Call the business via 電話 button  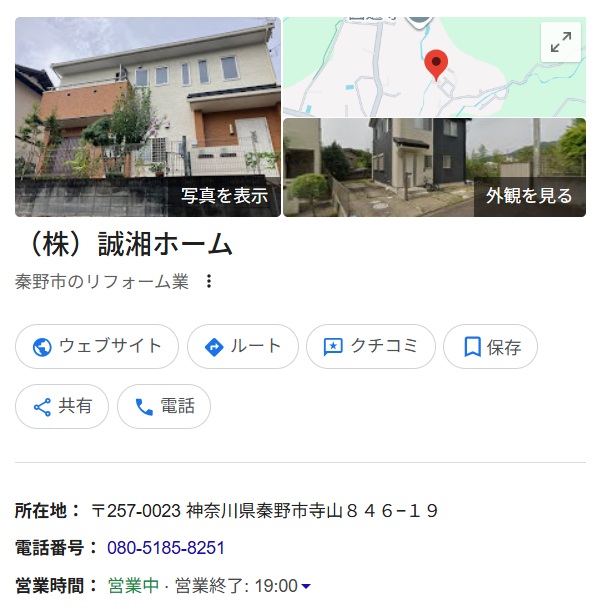tap(164, 407)
